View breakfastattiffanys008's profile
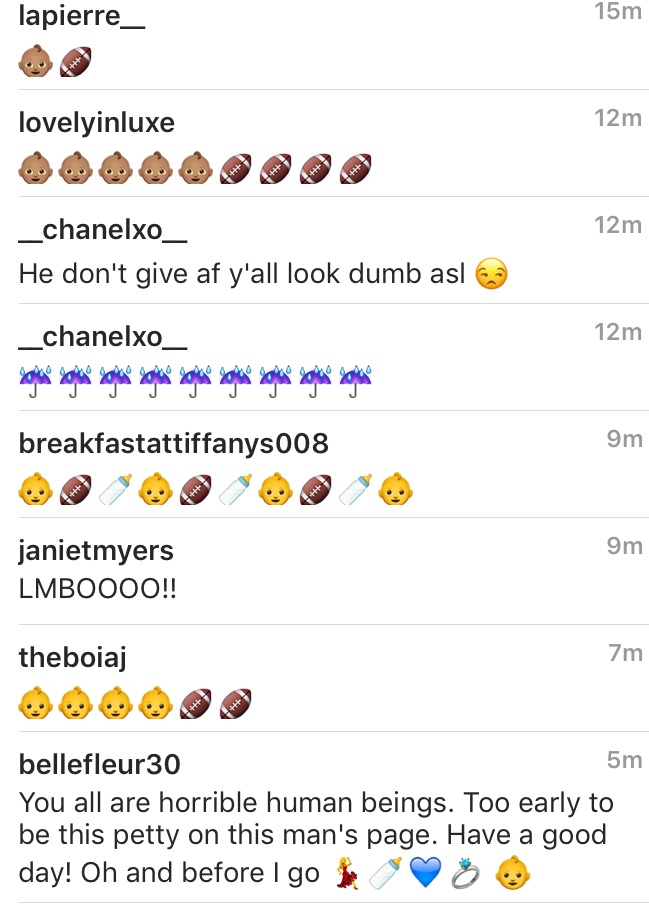The image size is (649, 908). click(x=173, y=443)
